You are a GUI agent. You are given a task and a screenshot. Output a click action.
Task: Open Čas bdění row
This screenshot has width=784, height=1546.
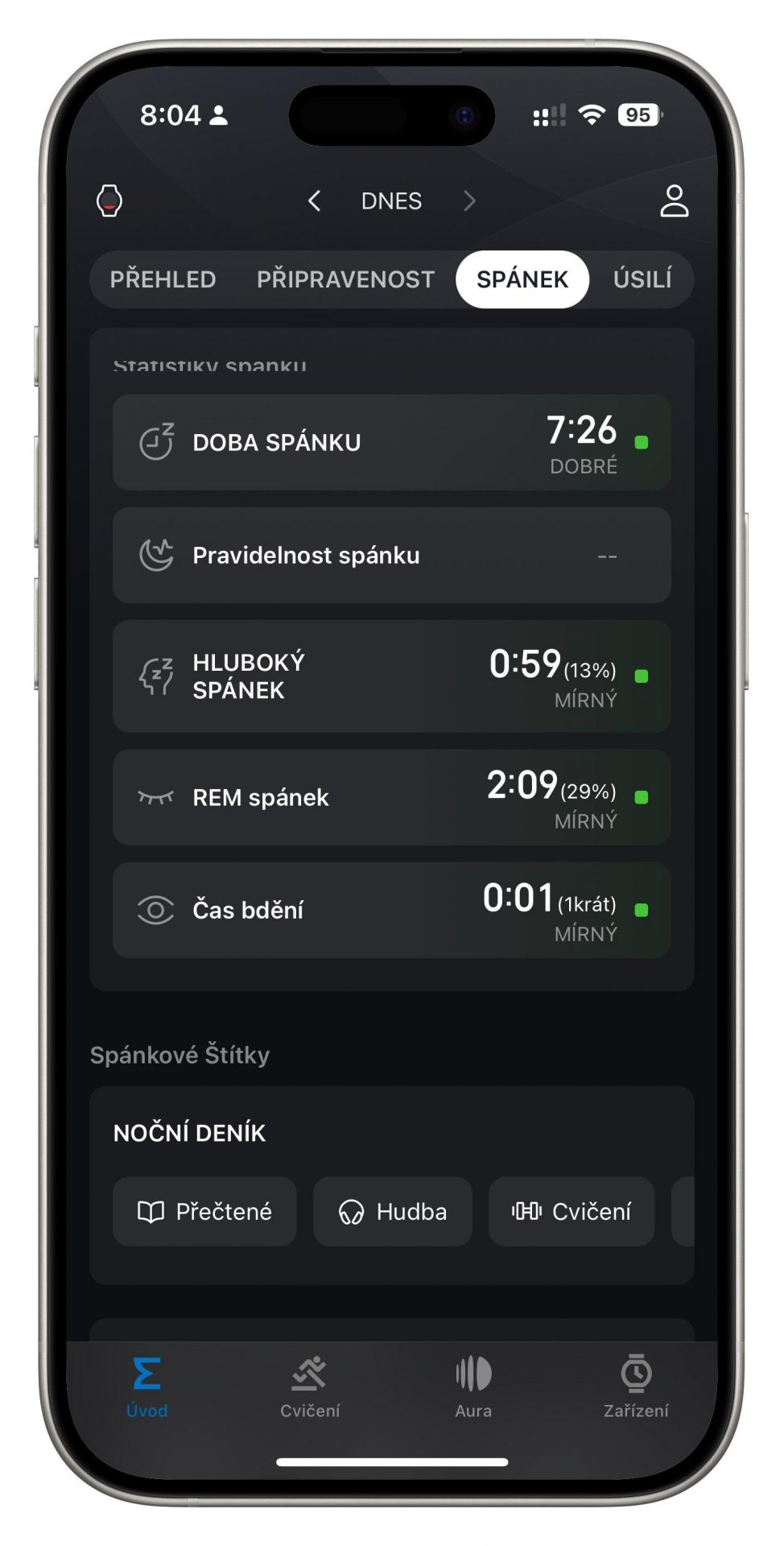click(x=392, y=910)
